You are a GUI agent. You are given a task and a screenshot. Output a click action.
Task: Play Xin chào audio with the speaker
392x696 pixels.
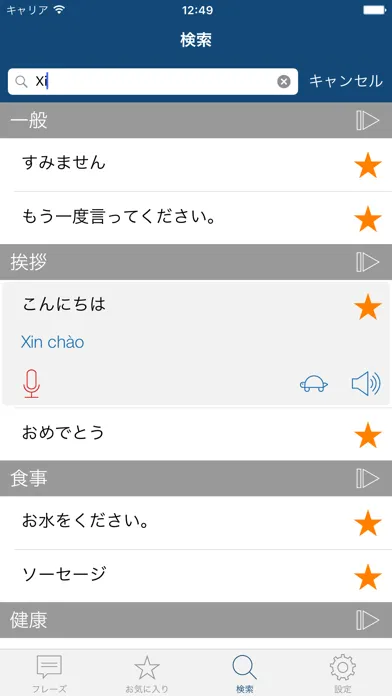click(x=366, y=384)
